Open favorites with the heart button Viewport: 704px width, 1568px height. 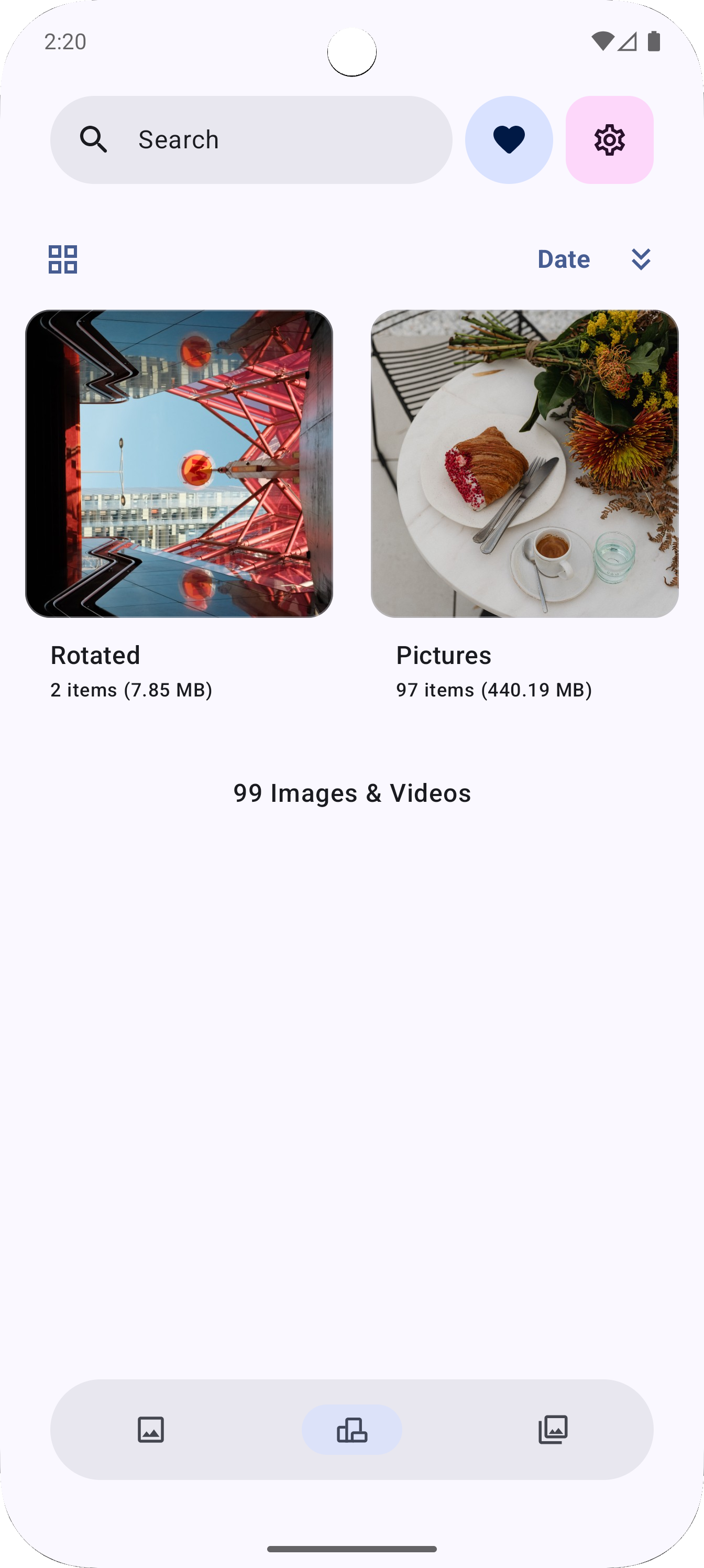pyautogui.click(x=509, y=140)
